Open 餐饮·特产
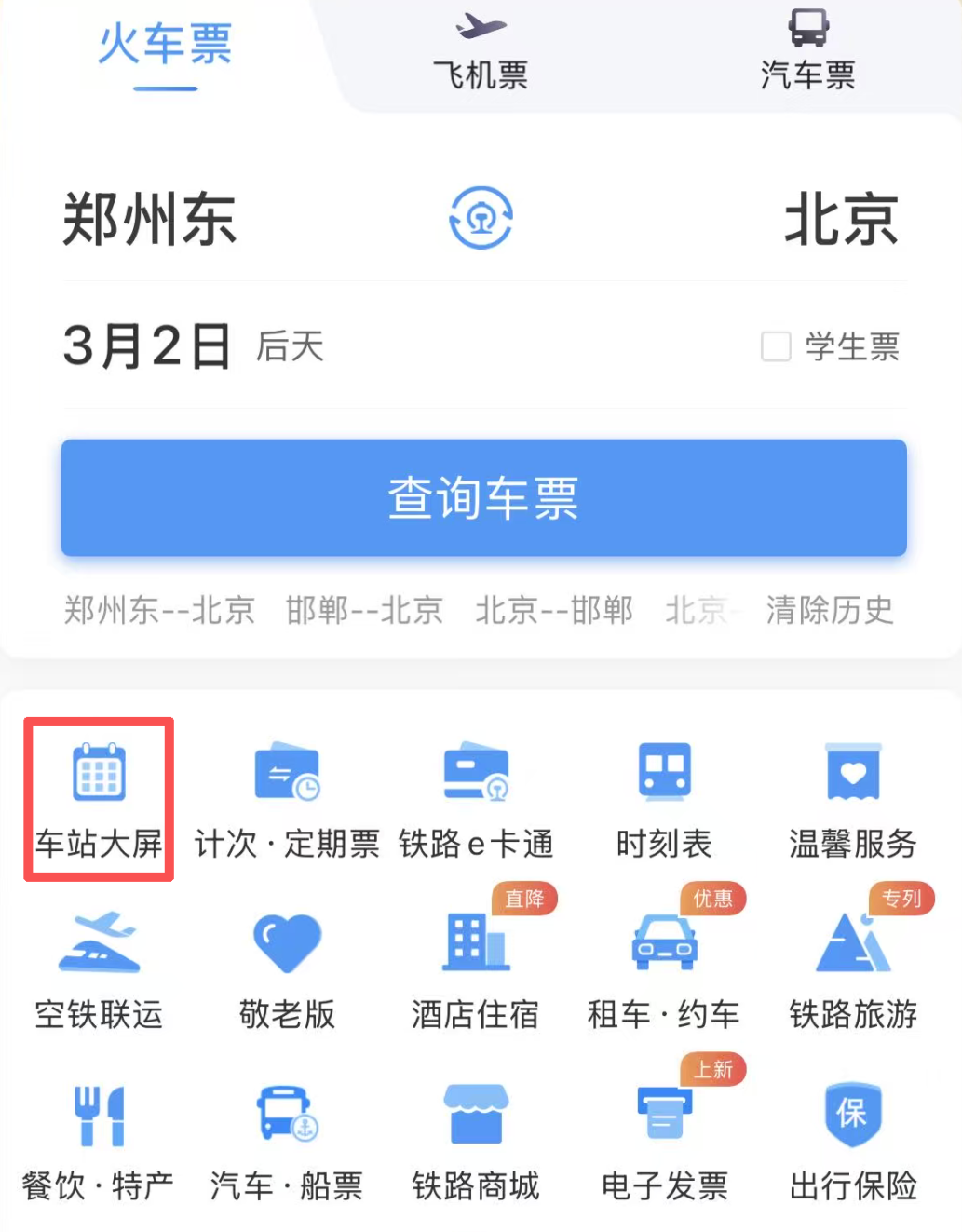This screenshot has height=1232, width=962. pos(99,1141)
